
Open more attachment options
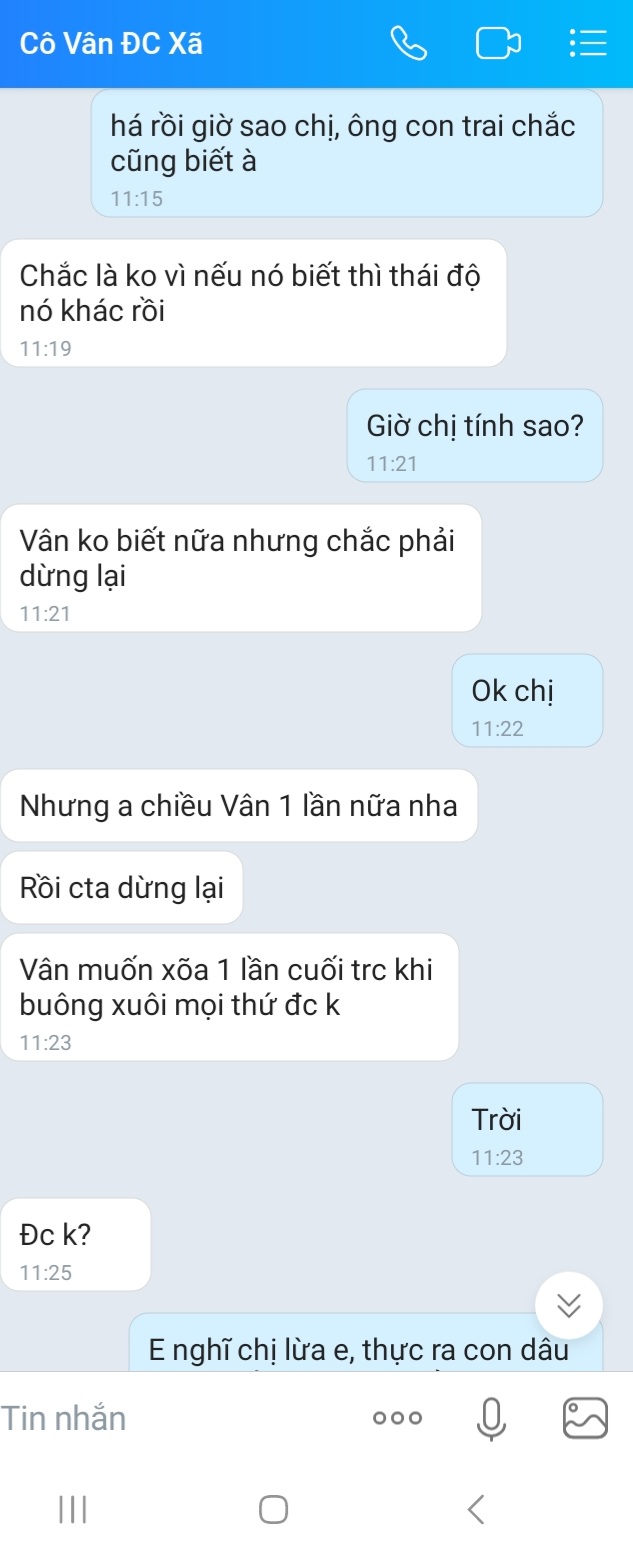(x=397, y=1417)
